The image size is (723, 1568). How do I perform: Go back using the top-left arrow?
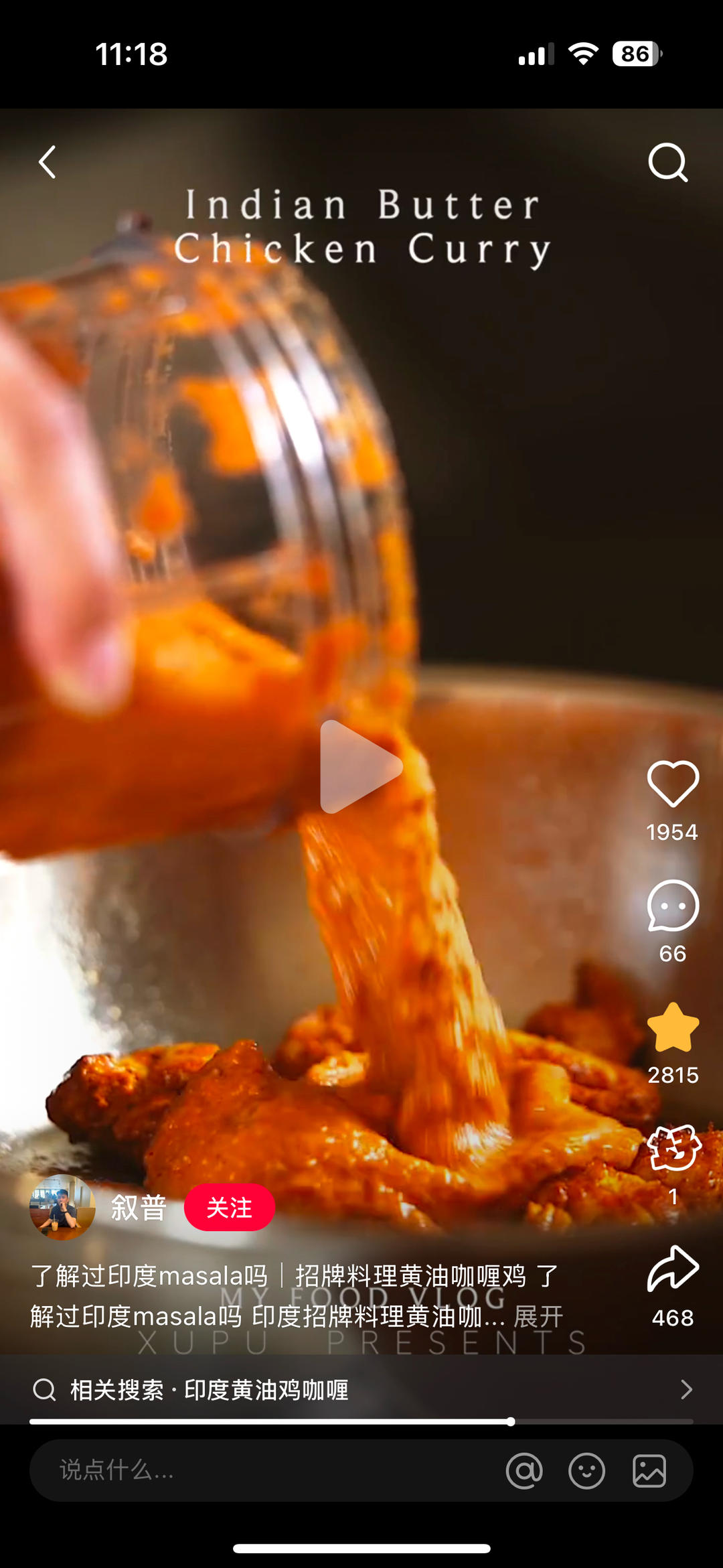[47, 162]
